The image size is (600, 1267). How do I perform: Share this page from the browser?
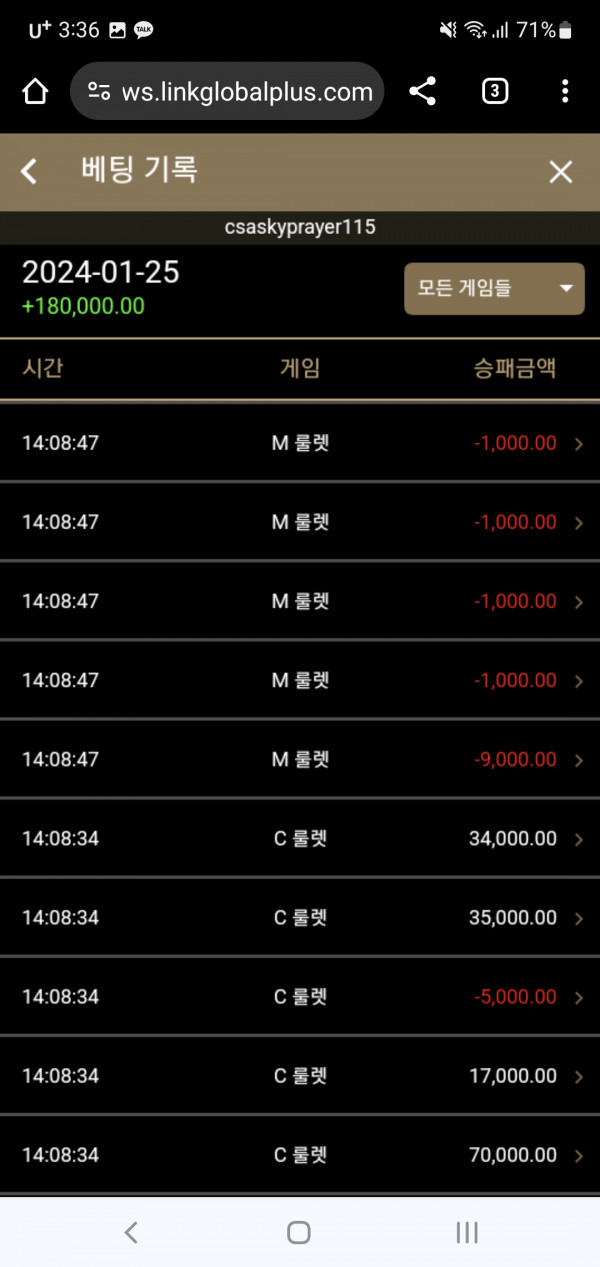(x=423, y=92)
